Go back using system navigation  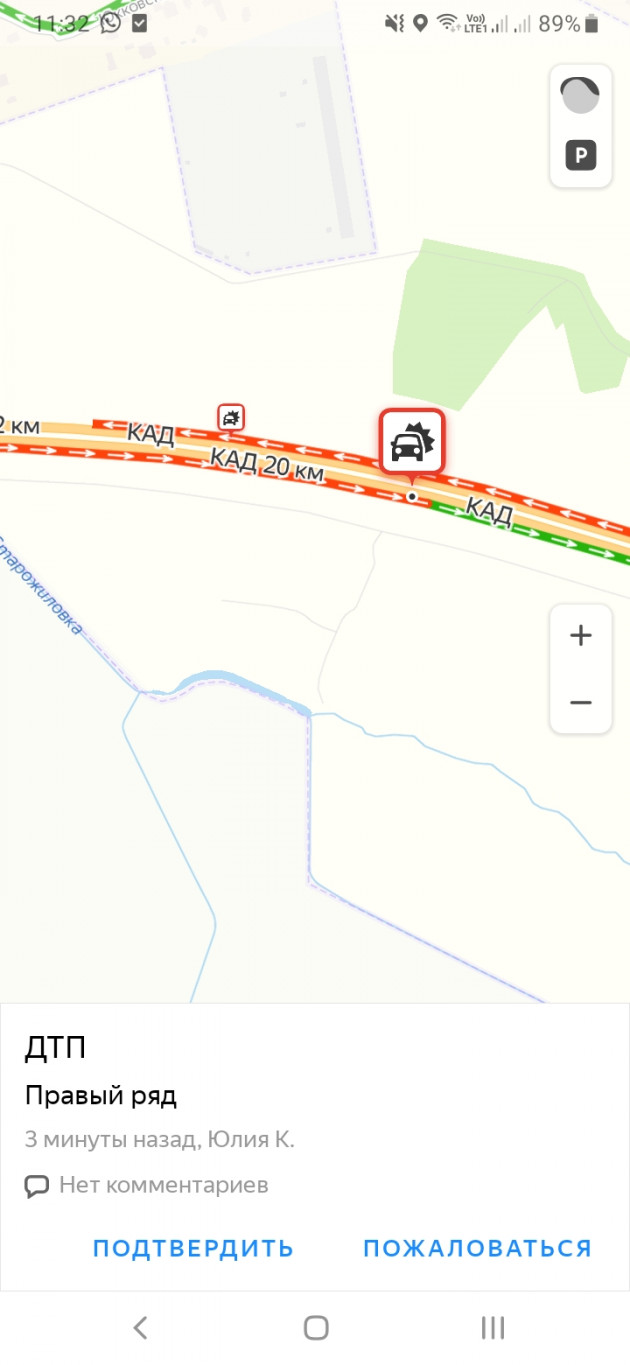click(x=140, y=1327)
